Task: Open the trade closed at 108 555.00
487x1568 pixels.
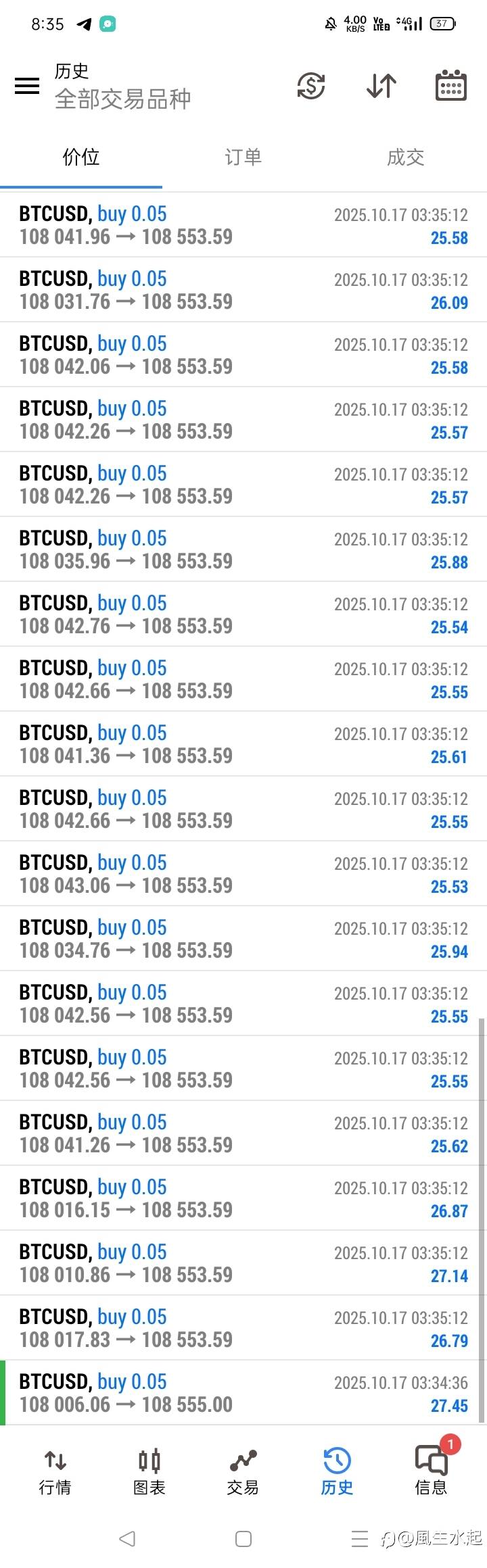Action: coord(243,1393)
